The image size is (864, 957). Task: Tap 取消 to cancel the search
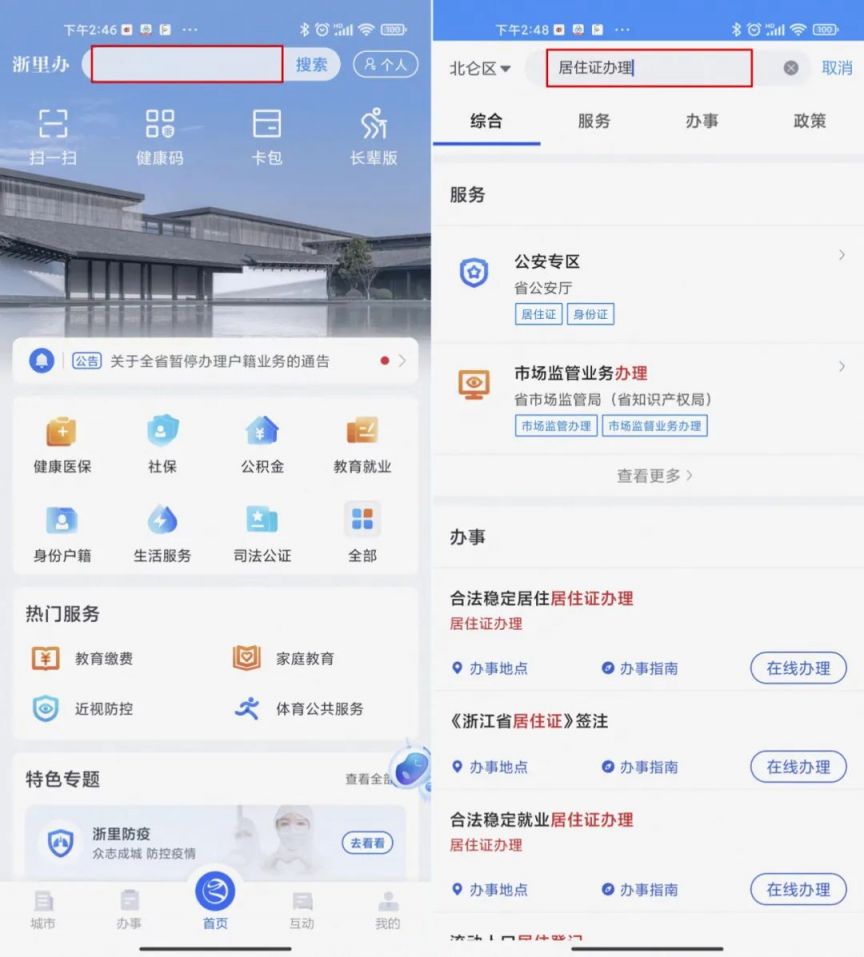(837, 68)
